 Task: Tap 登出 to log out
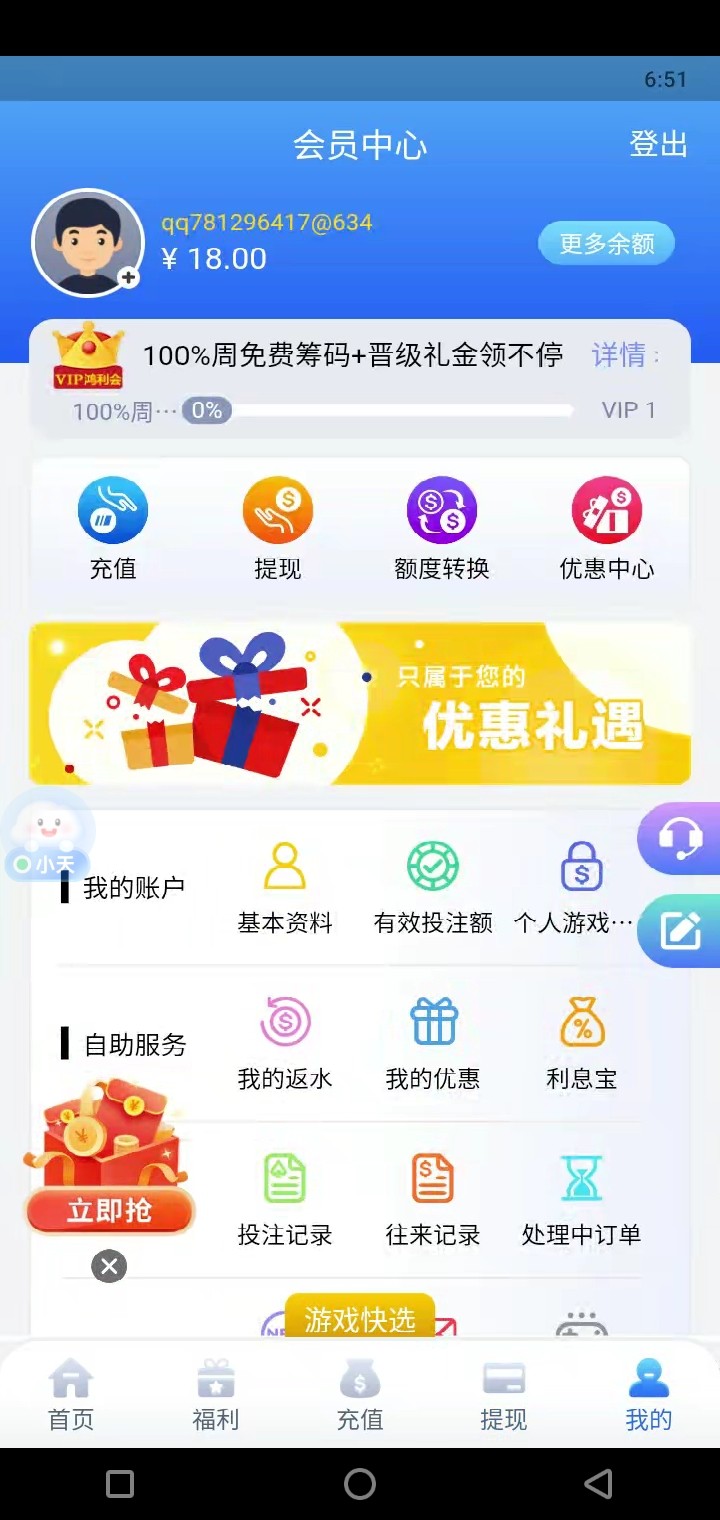[658, 144]
